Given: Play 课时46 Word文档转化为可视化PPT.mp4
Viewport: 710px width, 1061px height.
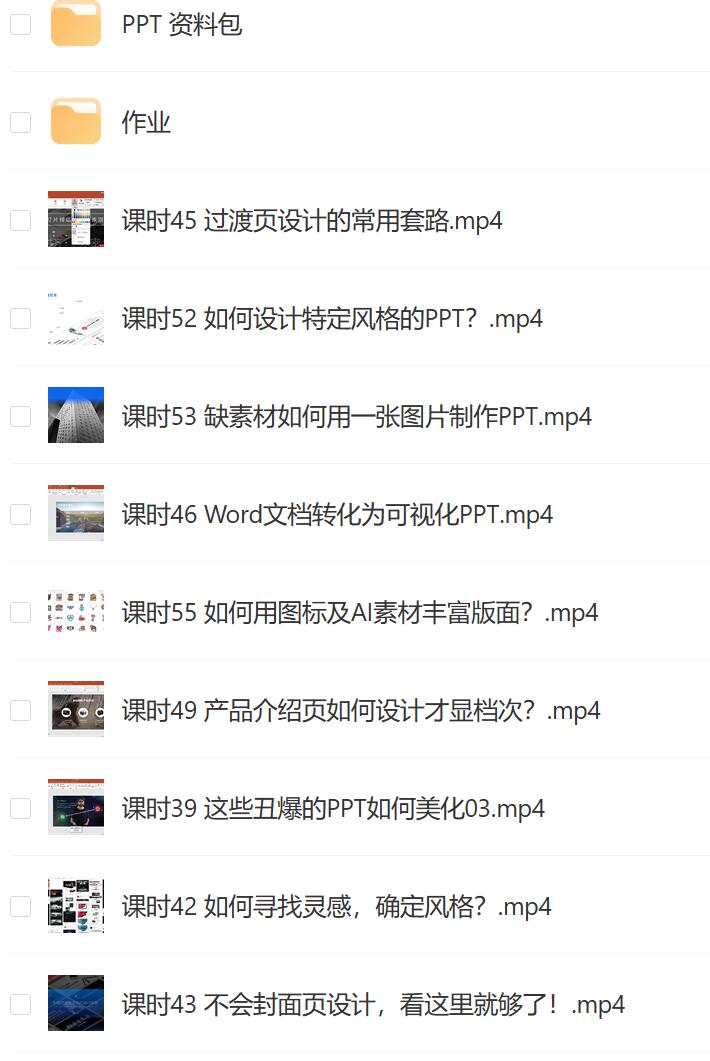Looking at the screenshot, I should [x=337, y=514].
